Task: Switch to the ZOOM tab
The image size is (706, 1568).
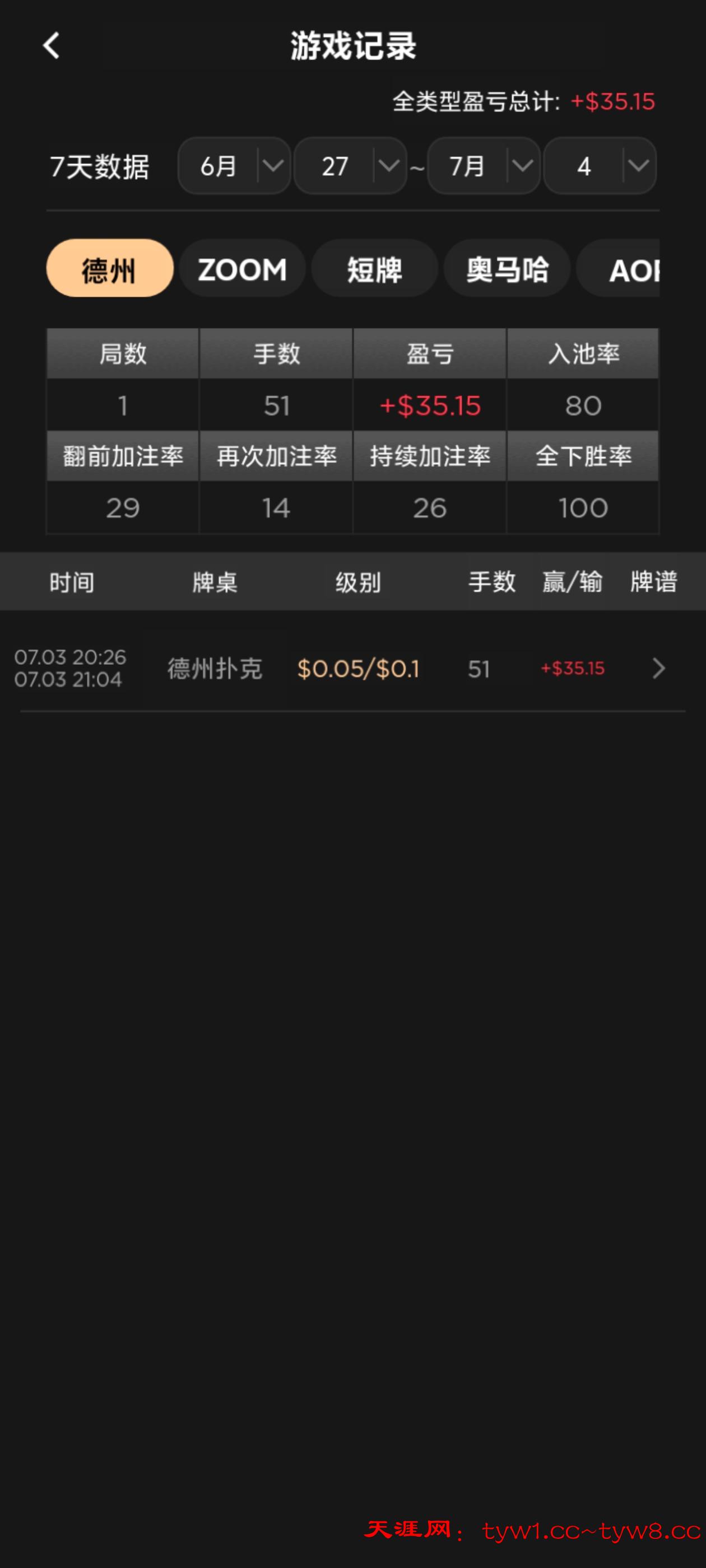Action: pyautogui.click(x=243, y=268)
